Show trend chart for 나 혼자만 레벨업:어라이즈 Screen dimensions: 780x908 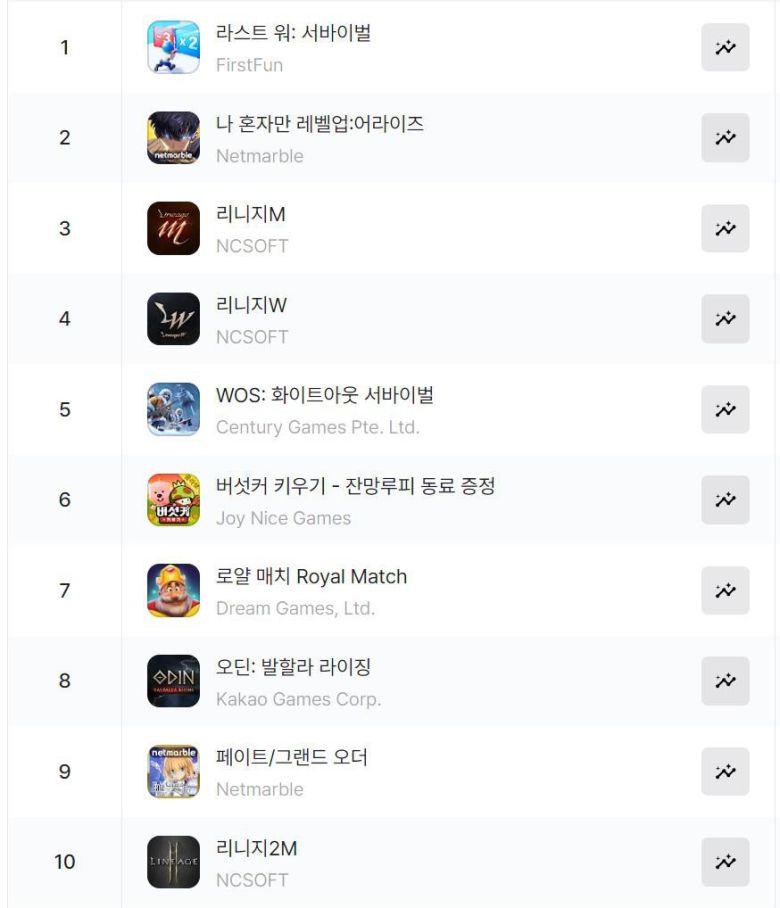pyautogui.click(x=725, y=138)
